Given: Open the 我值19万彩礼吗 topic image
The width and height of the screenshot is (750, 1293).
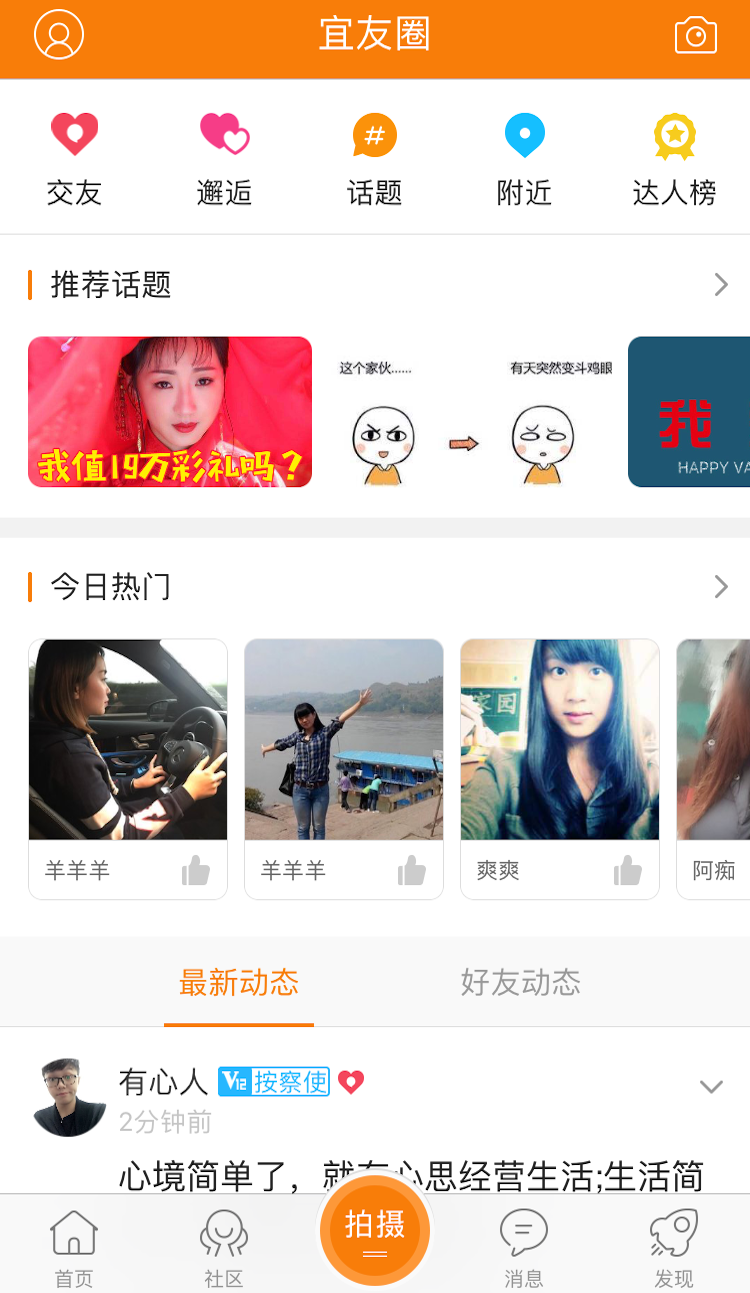Looking at the screenshot, I should click(169, 411).
